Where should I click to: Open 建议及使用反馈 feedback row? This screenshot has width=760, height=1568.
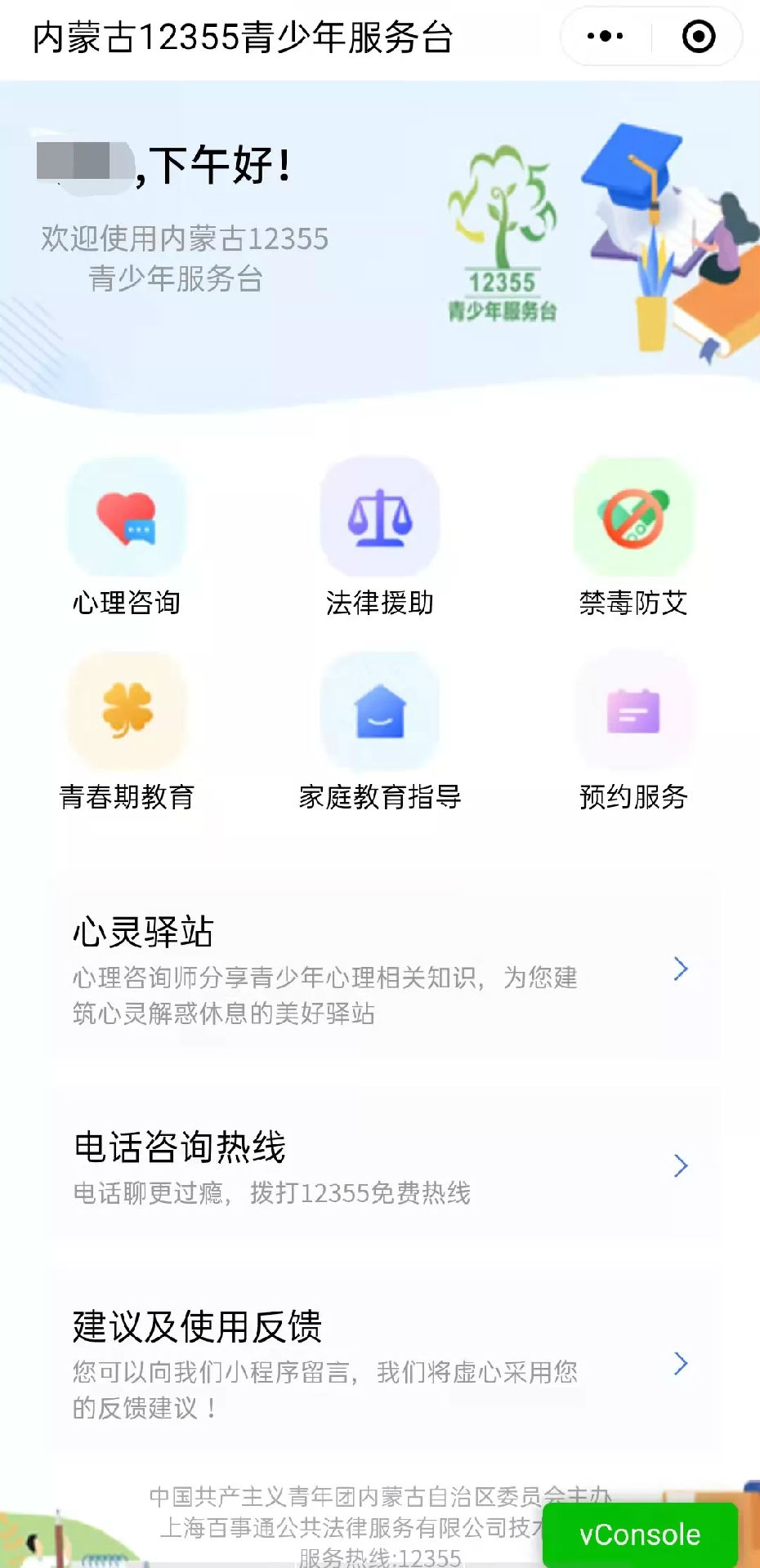(x=380, y=1363)
